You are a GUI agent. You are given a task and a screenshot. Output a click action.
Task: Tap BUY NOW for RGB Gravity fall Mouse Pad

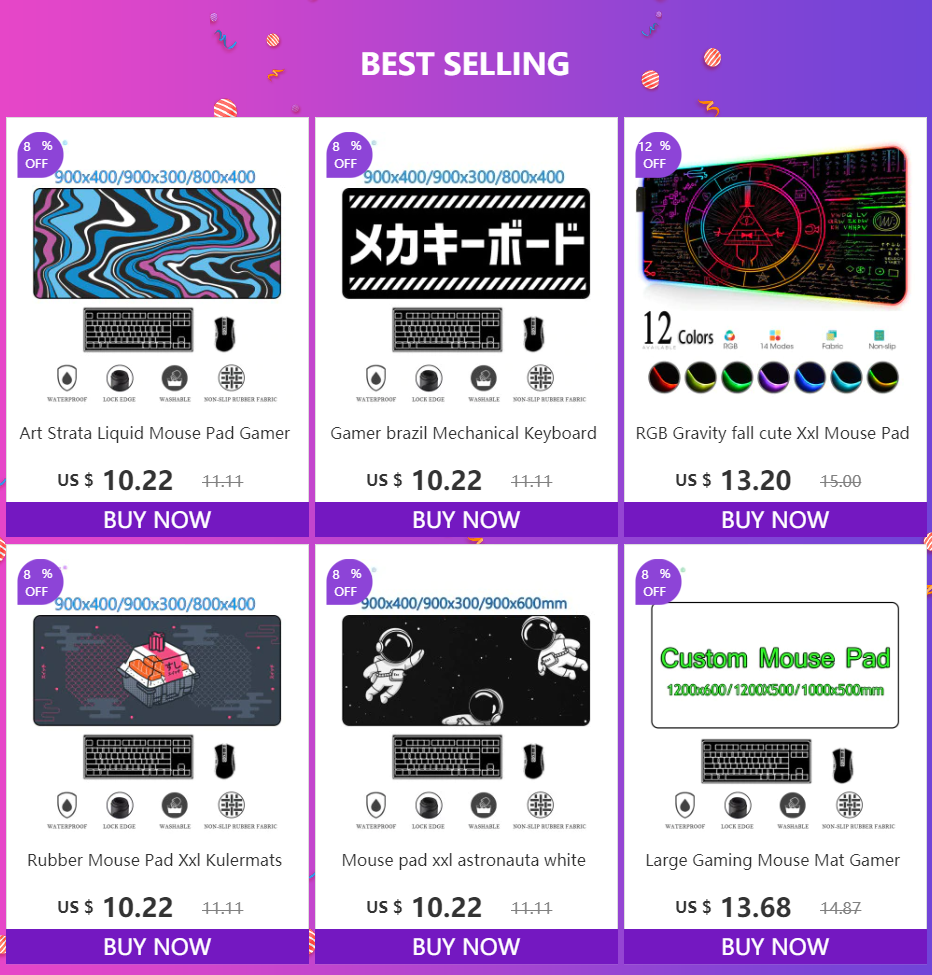pyautogui.click(x=775, y=519)
